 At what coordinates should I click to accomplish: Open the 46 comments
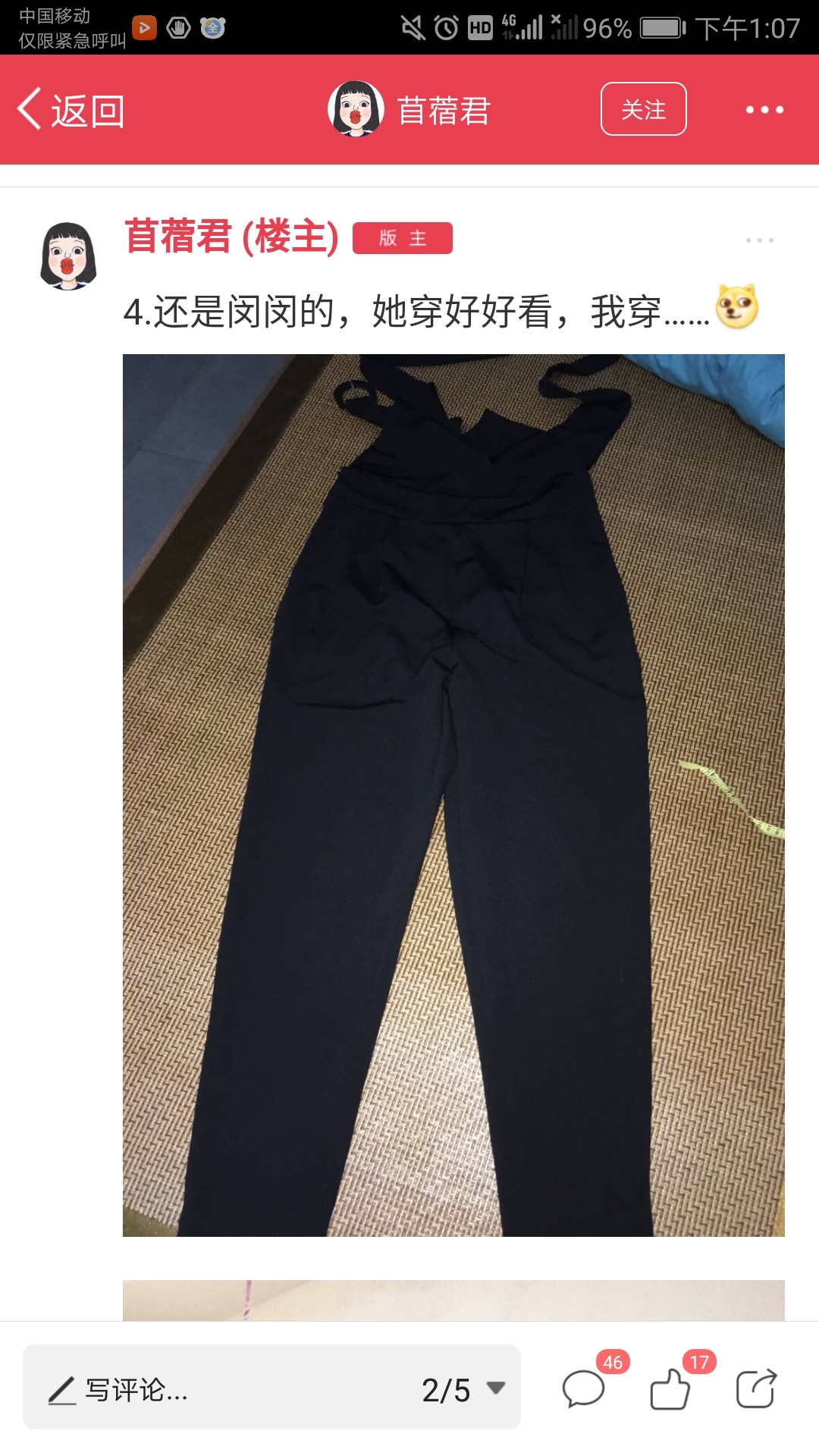tap(584, 1389)
